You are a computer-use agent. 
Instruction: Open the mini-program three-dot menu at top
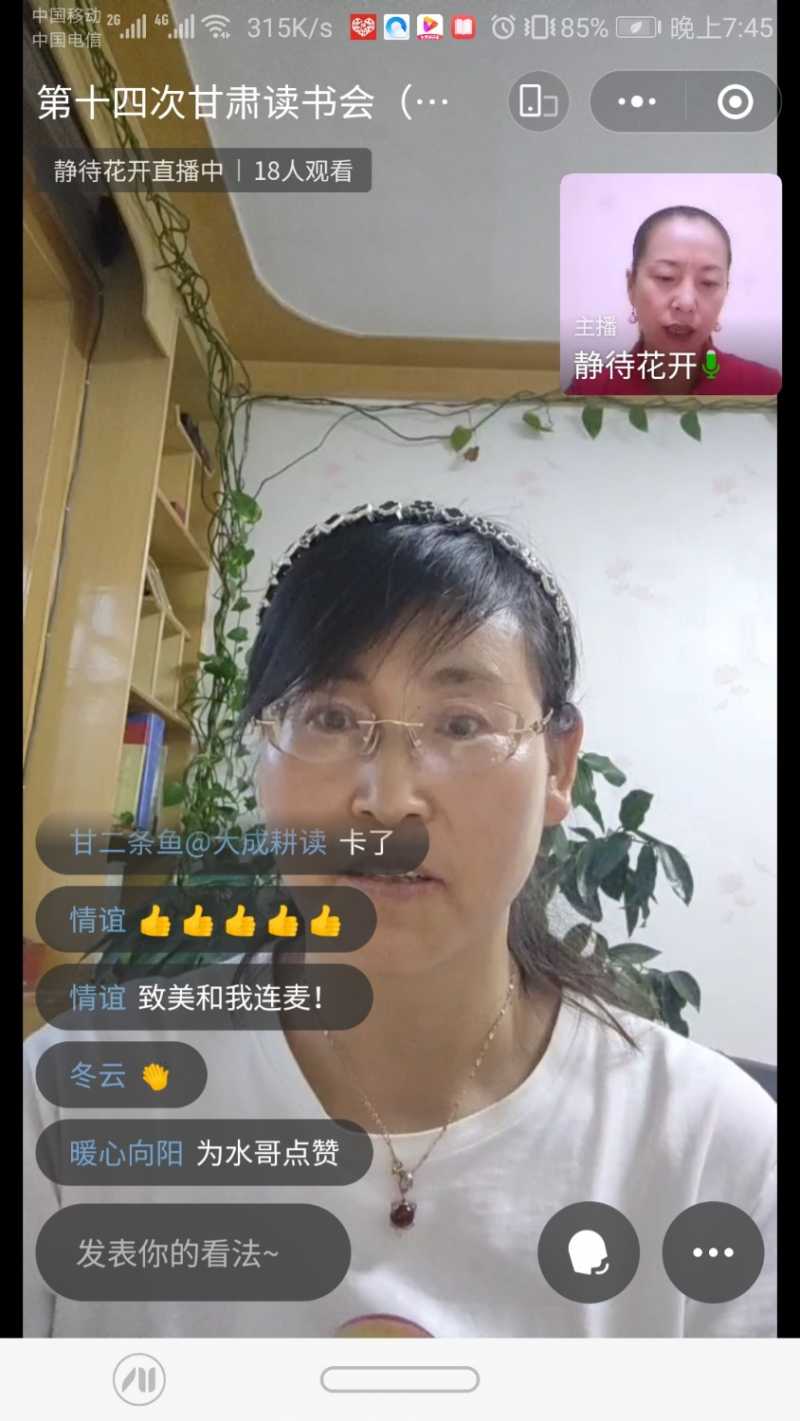(x=637, y=101)
